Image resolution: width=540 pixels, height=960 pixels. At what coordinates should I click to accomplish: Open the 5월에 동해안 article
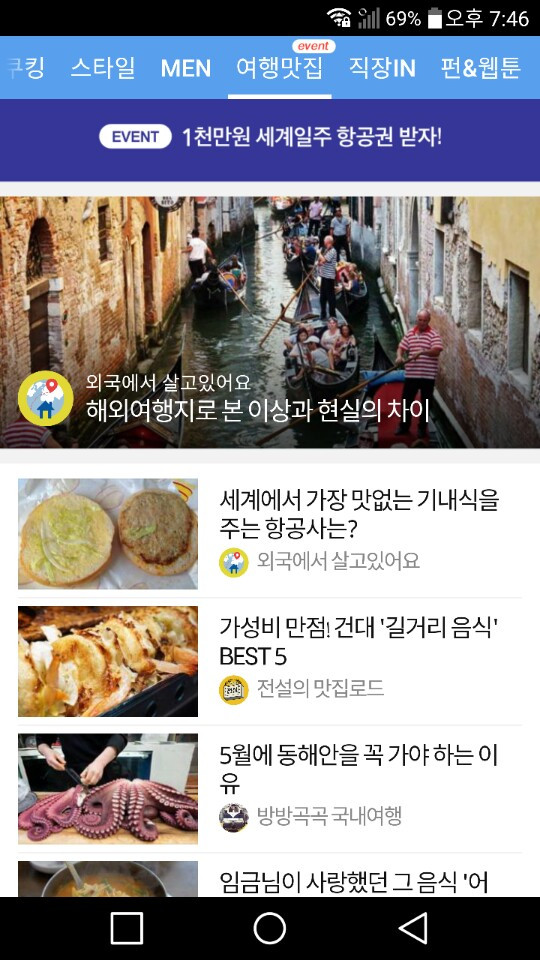pos(270,789)
